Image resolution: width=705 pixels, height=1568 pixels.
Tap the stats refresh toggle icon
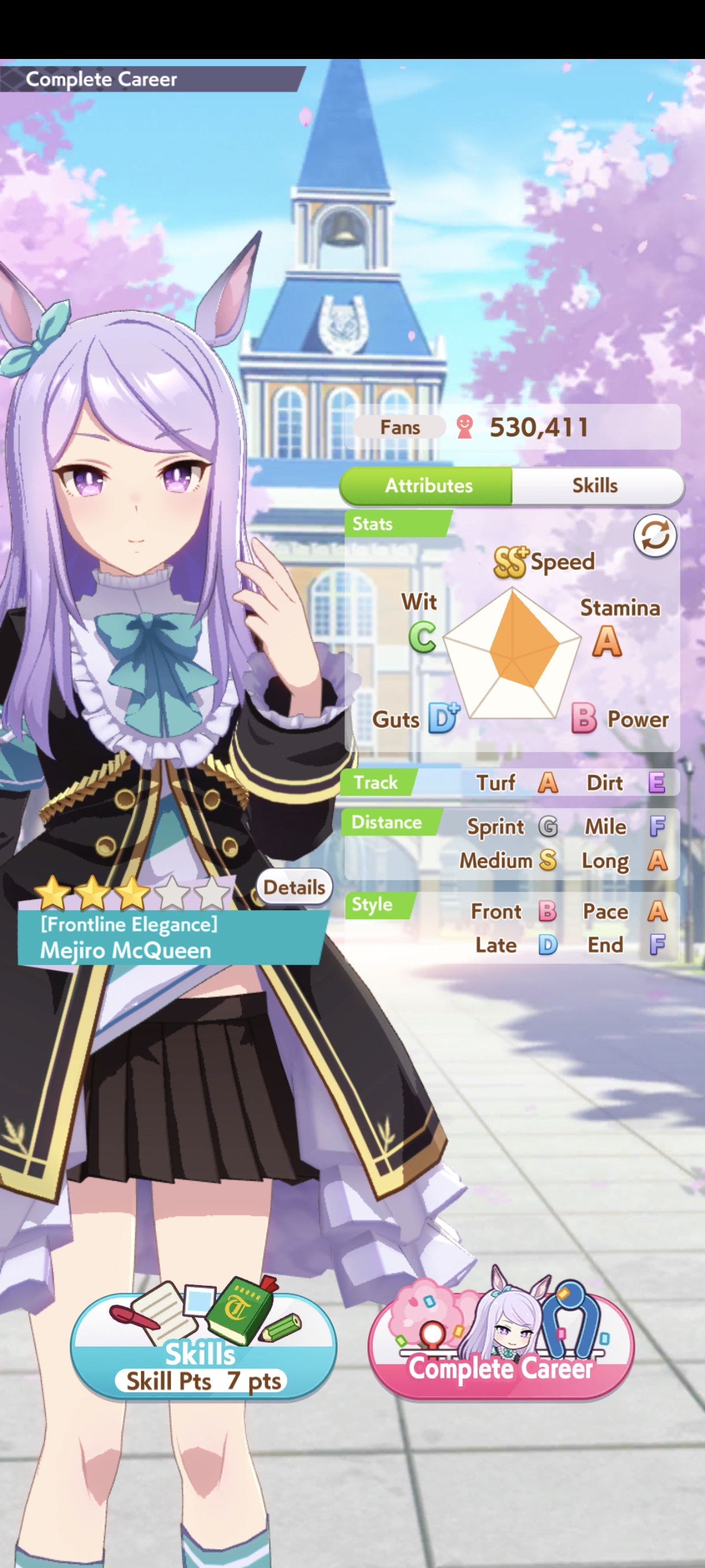coord(655,537)
